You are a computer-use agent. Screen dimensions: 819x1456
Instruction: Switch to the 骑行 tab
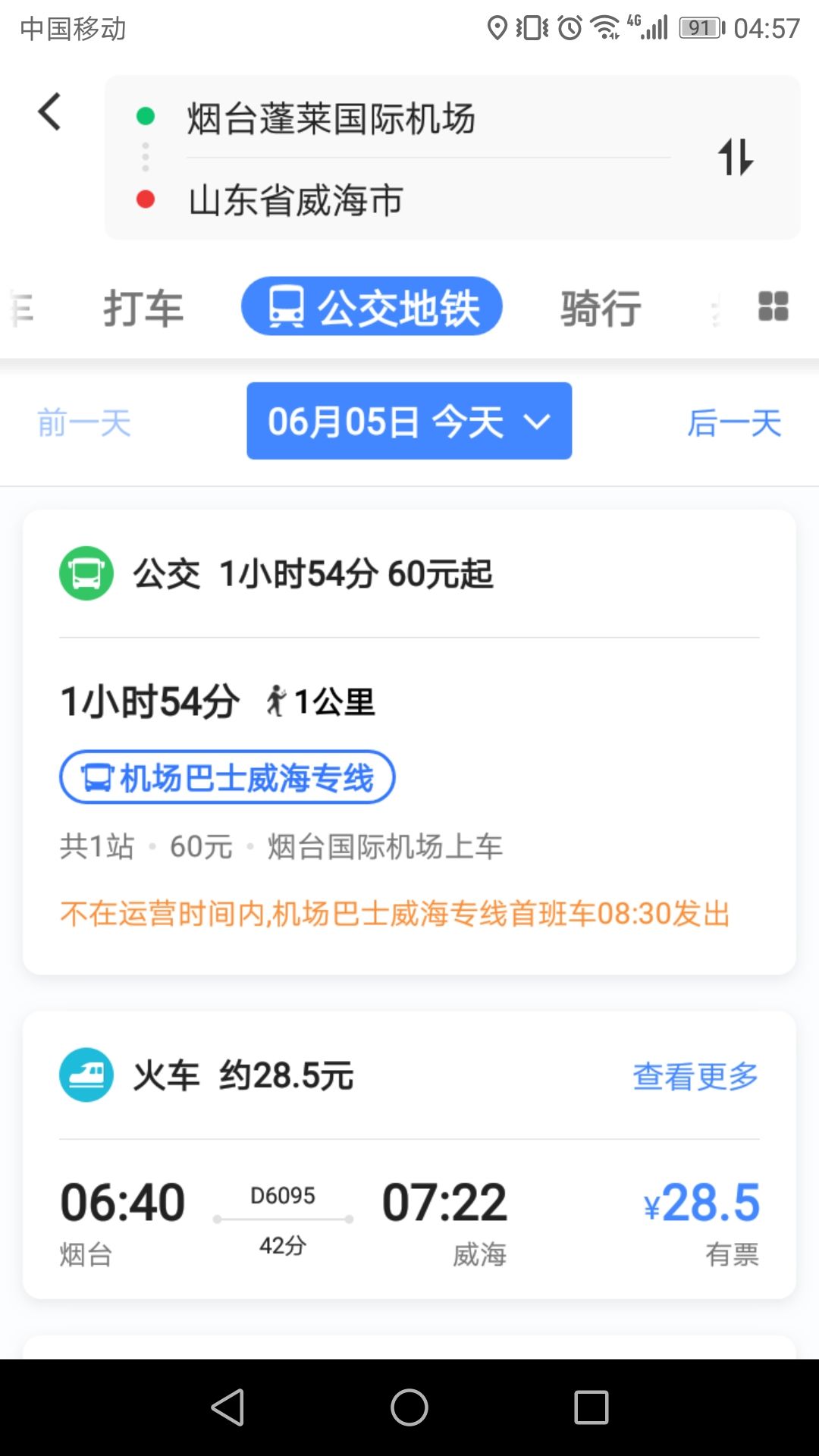(x=601, y=309)
